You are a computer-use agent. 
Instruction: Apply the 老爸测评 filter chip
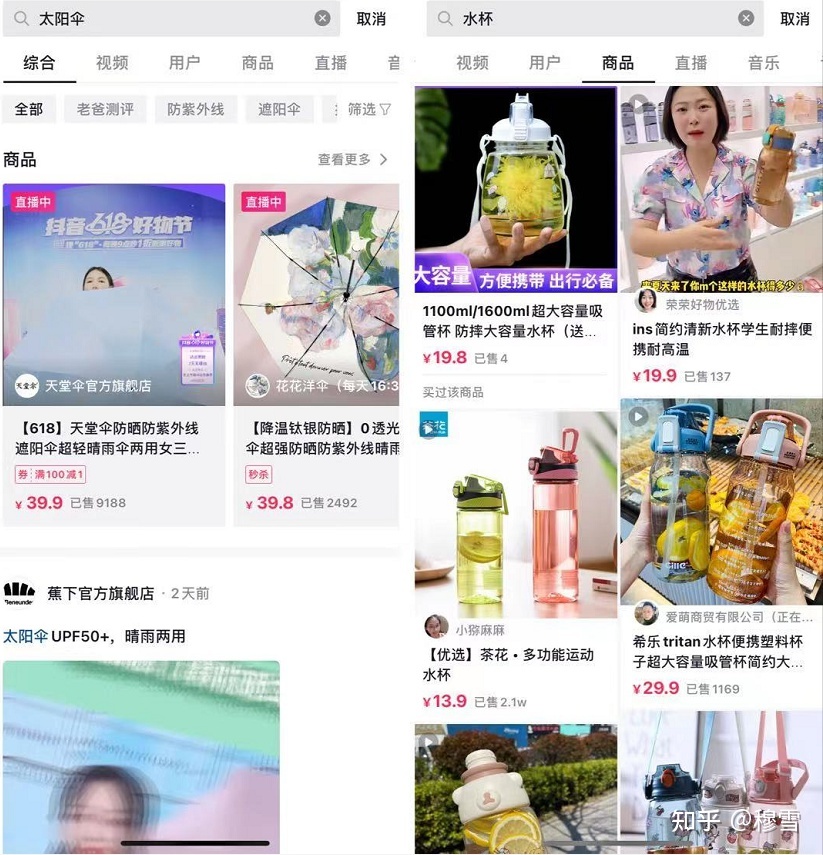point(105,109)
